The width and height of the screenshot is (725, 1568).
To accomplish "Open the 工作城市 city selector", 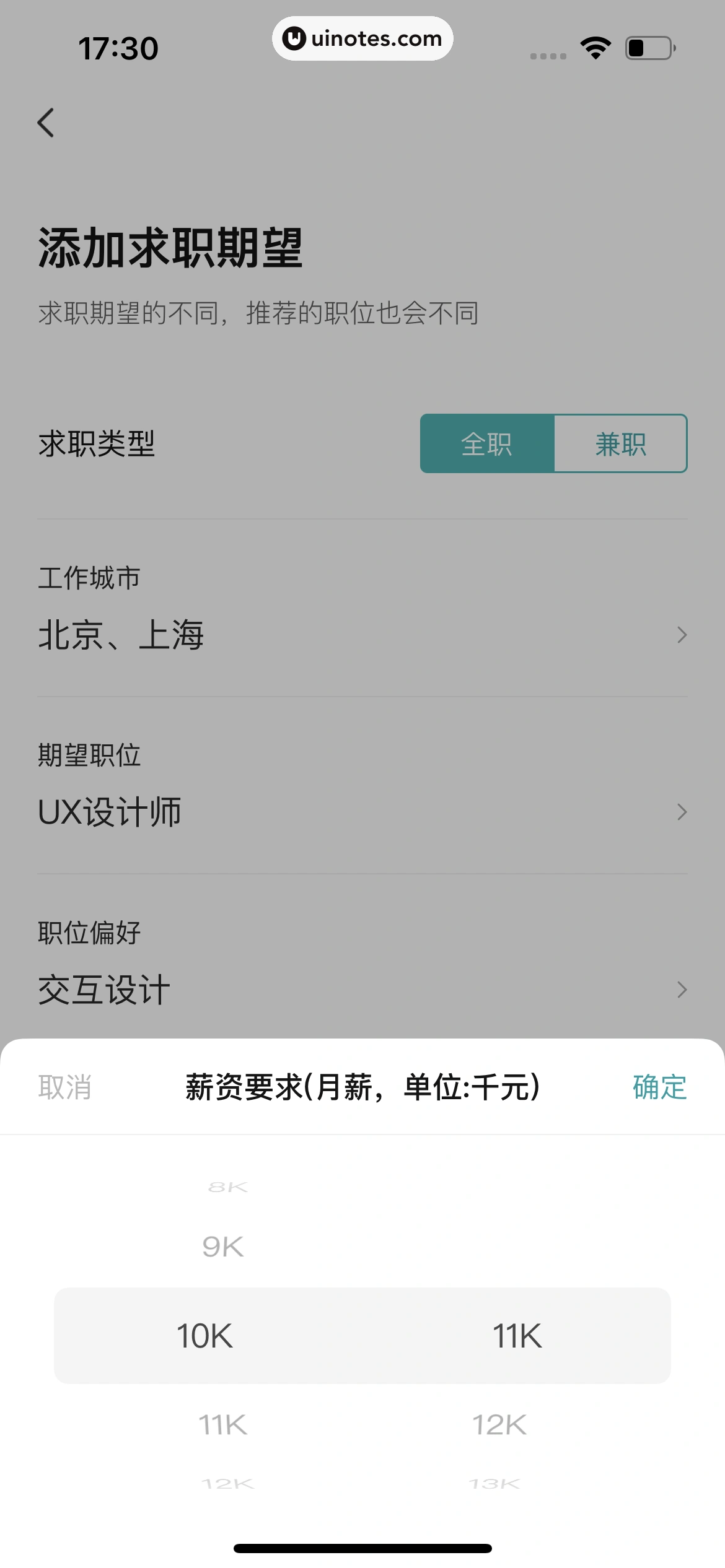I will (x=362, y=635).
